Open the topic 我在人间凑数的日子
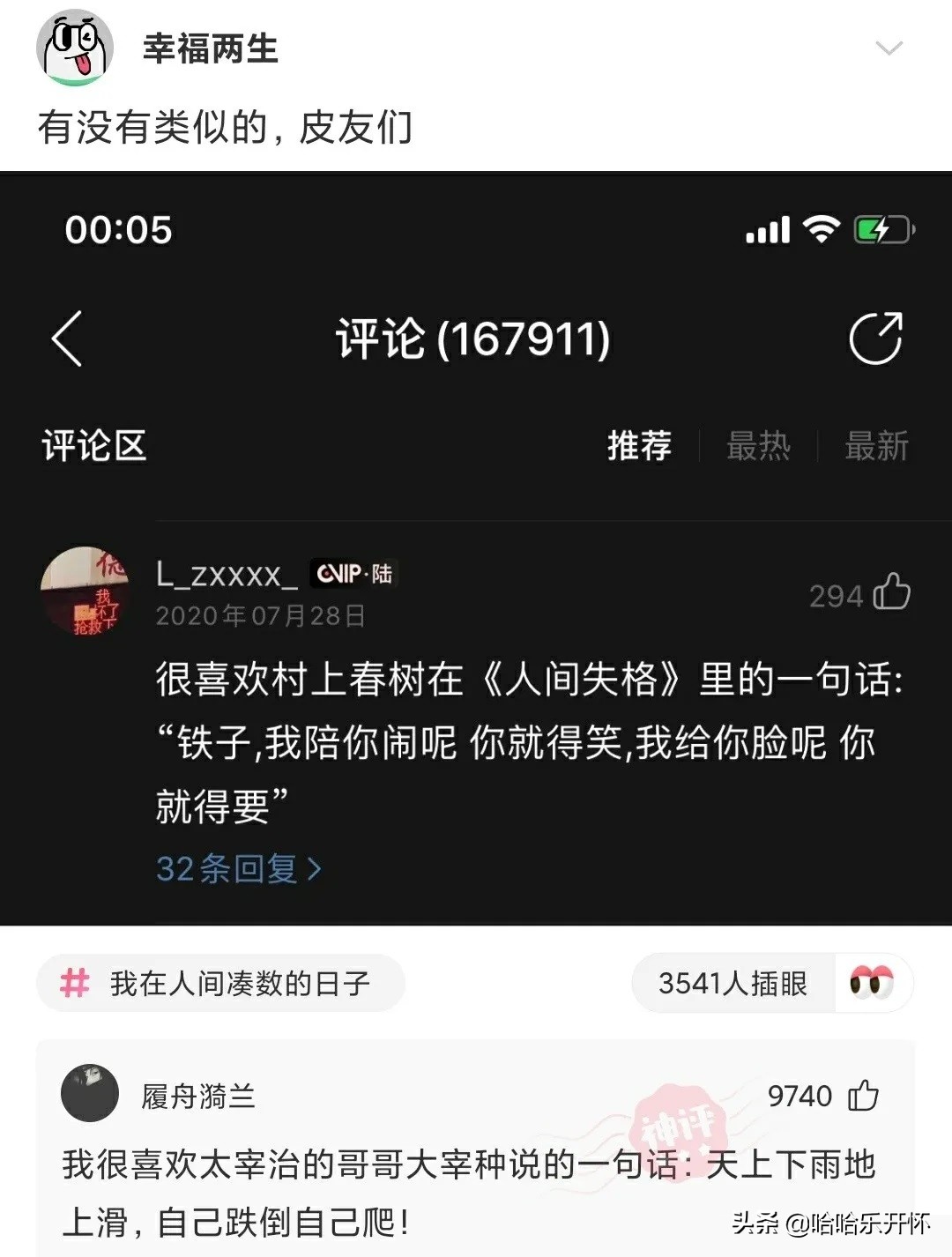Image resolution: width=952 pixels, height=1257 pixels. click(220, 983)
